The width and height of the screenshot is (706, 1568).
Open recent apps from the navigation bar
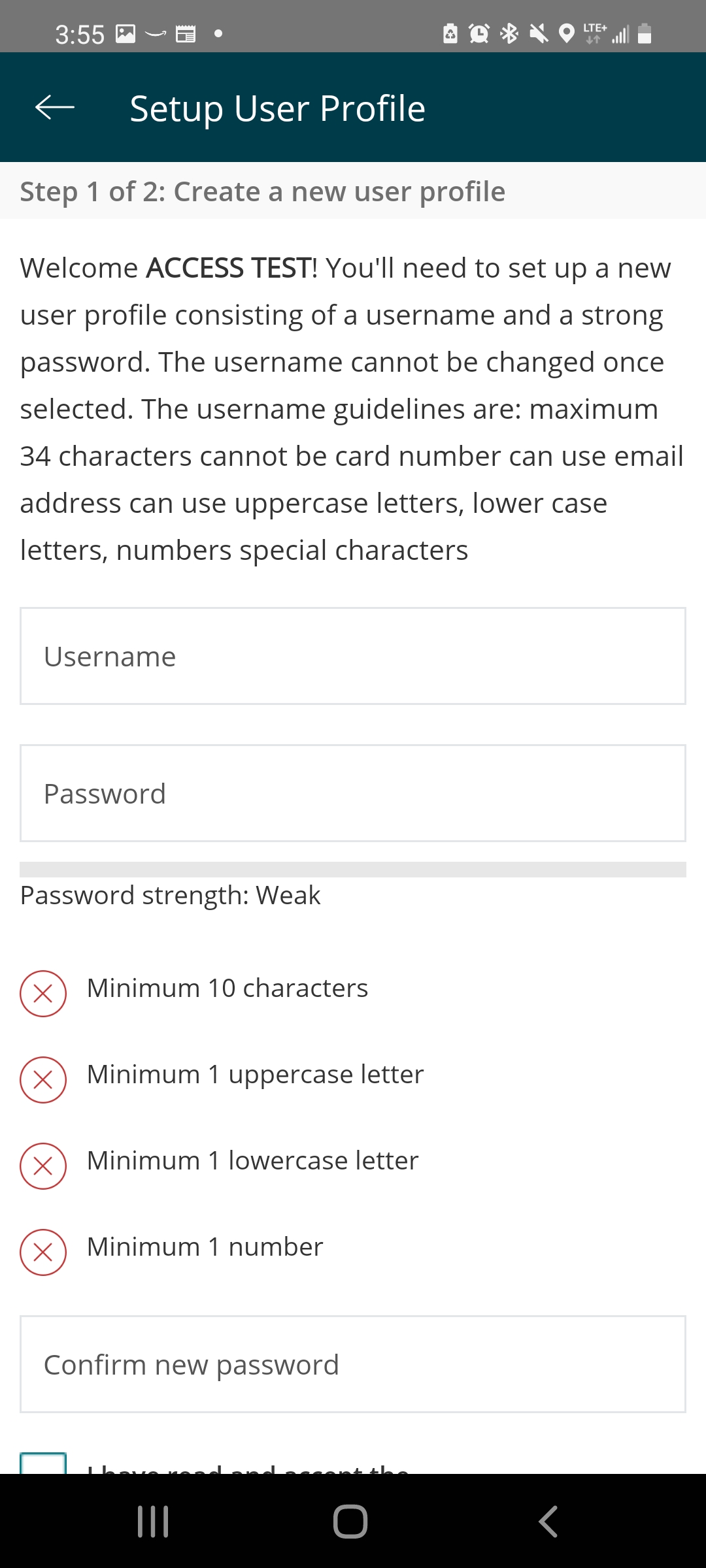[153, 1521]
